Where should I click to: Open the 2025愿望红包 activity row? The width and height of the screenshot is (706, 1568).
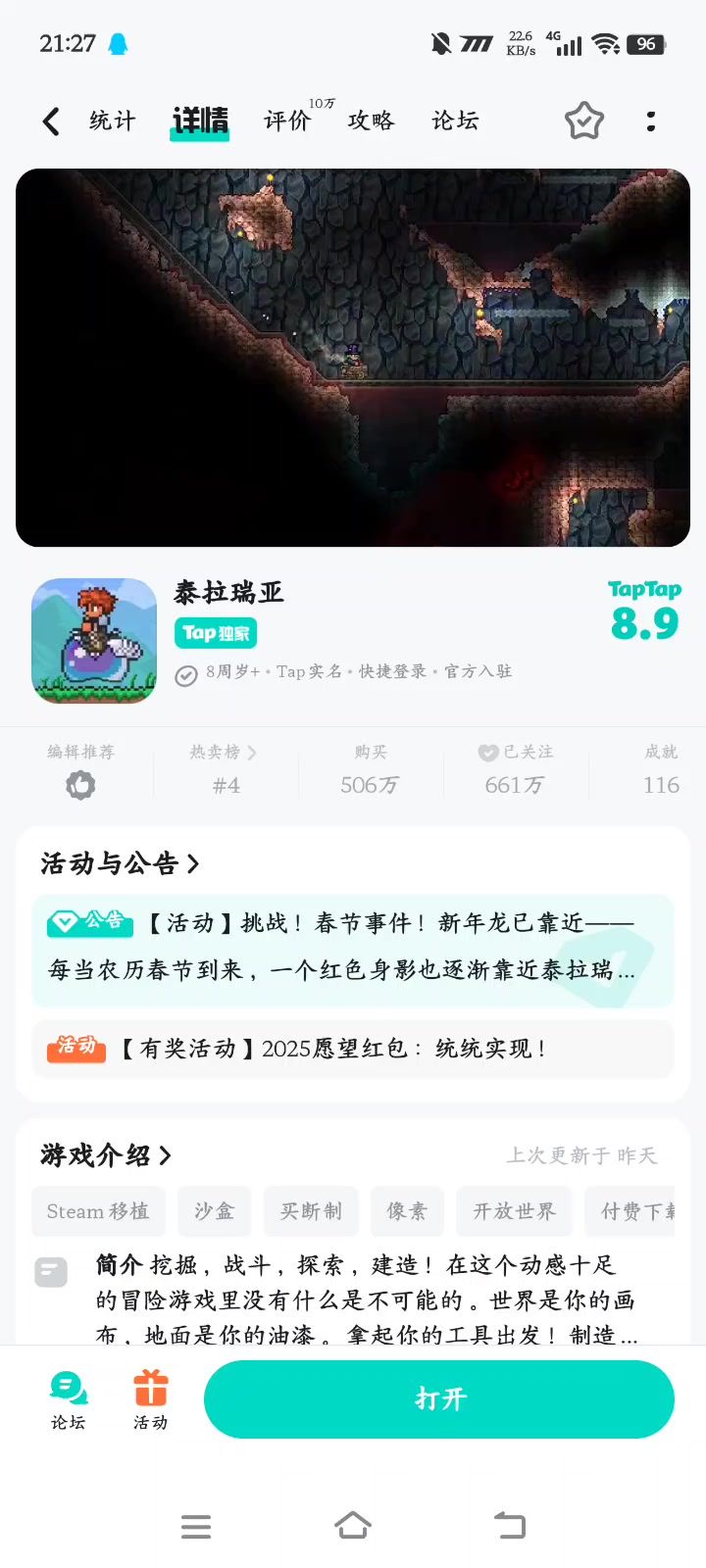pos(353,1050)
